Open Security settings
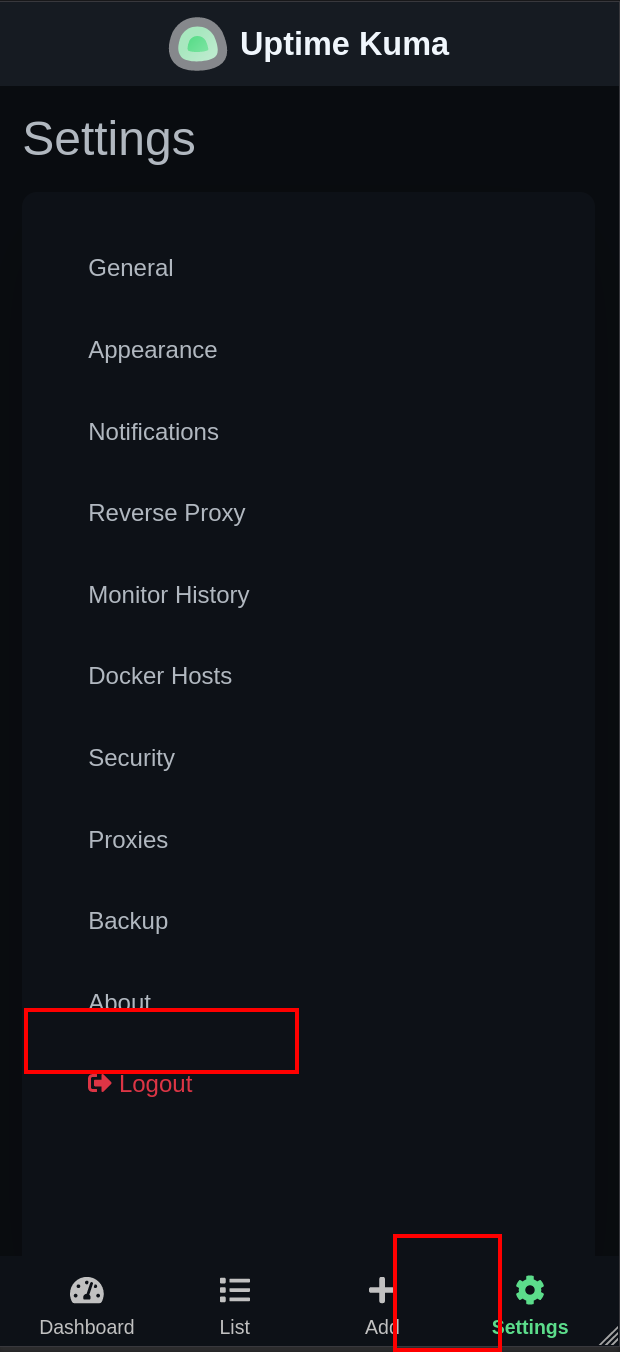This screenshot has height=1352, width=620. tap(131, 758)
